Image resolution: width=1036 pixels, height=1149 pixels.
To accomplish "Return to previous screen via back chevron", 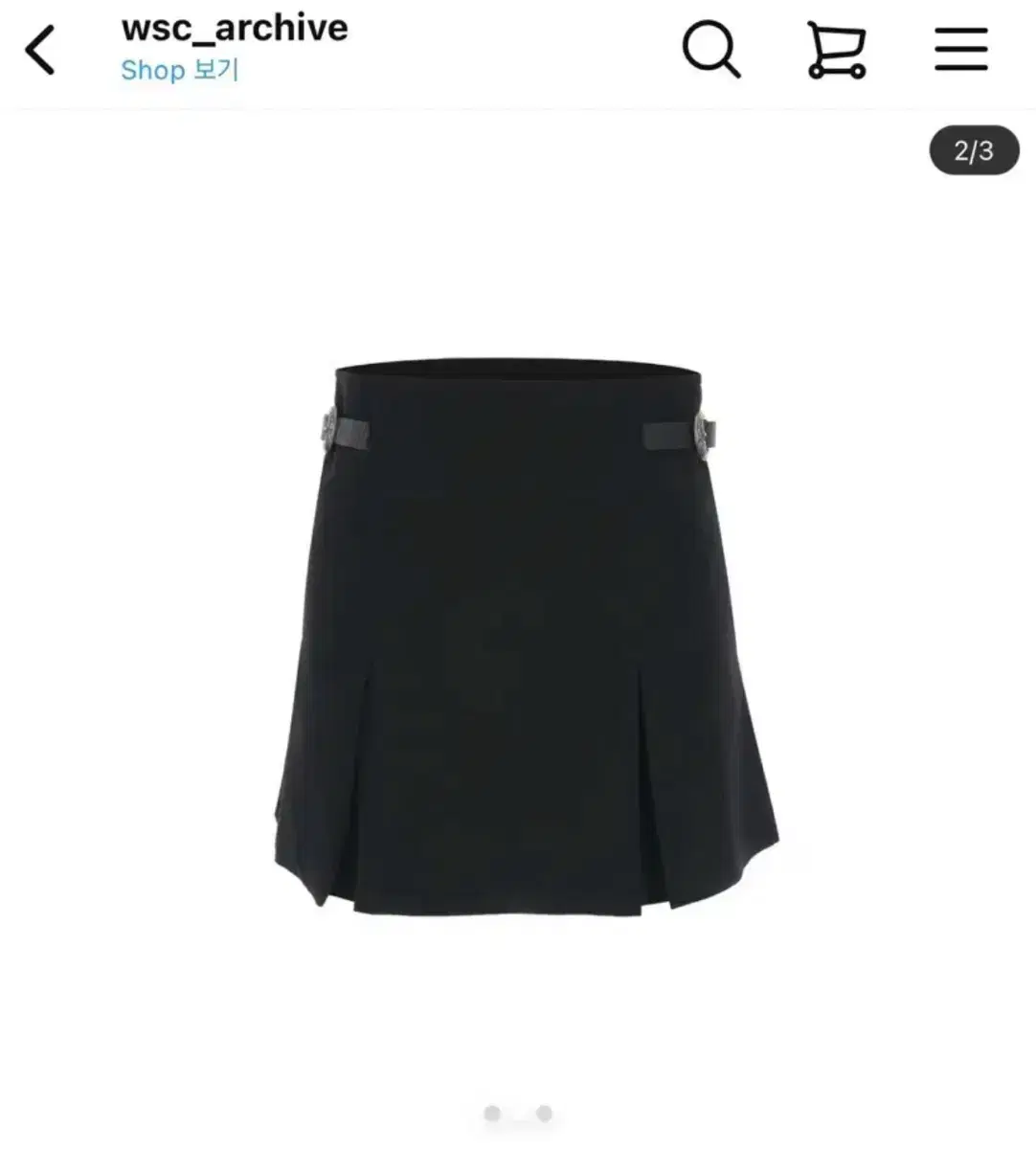I will 40,48.
